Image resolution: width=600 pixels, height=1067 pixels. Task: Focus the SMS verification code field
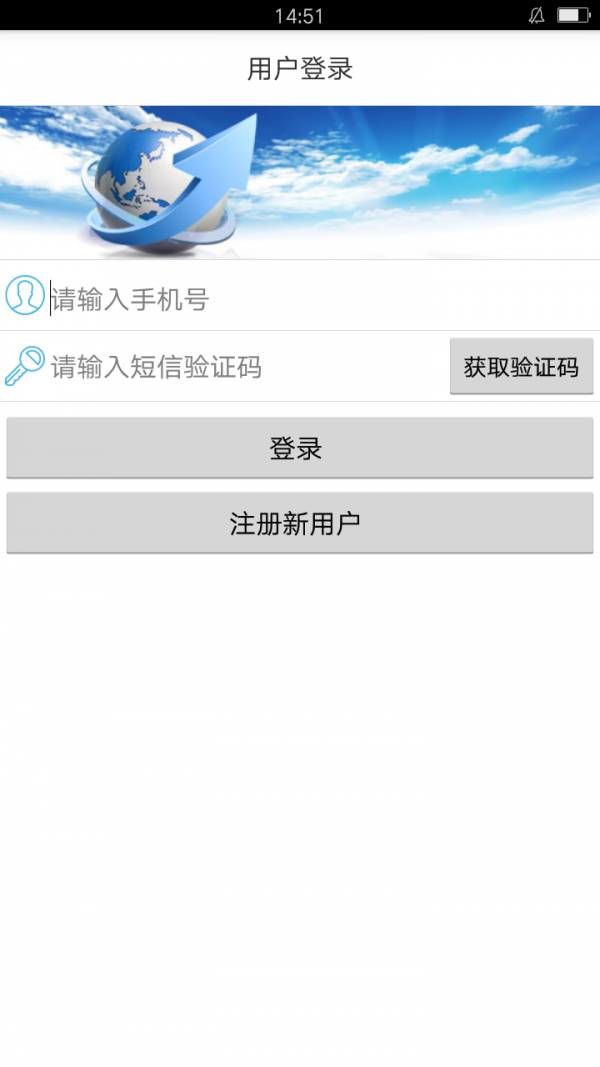pyautogui.click(x=245, y=367)
